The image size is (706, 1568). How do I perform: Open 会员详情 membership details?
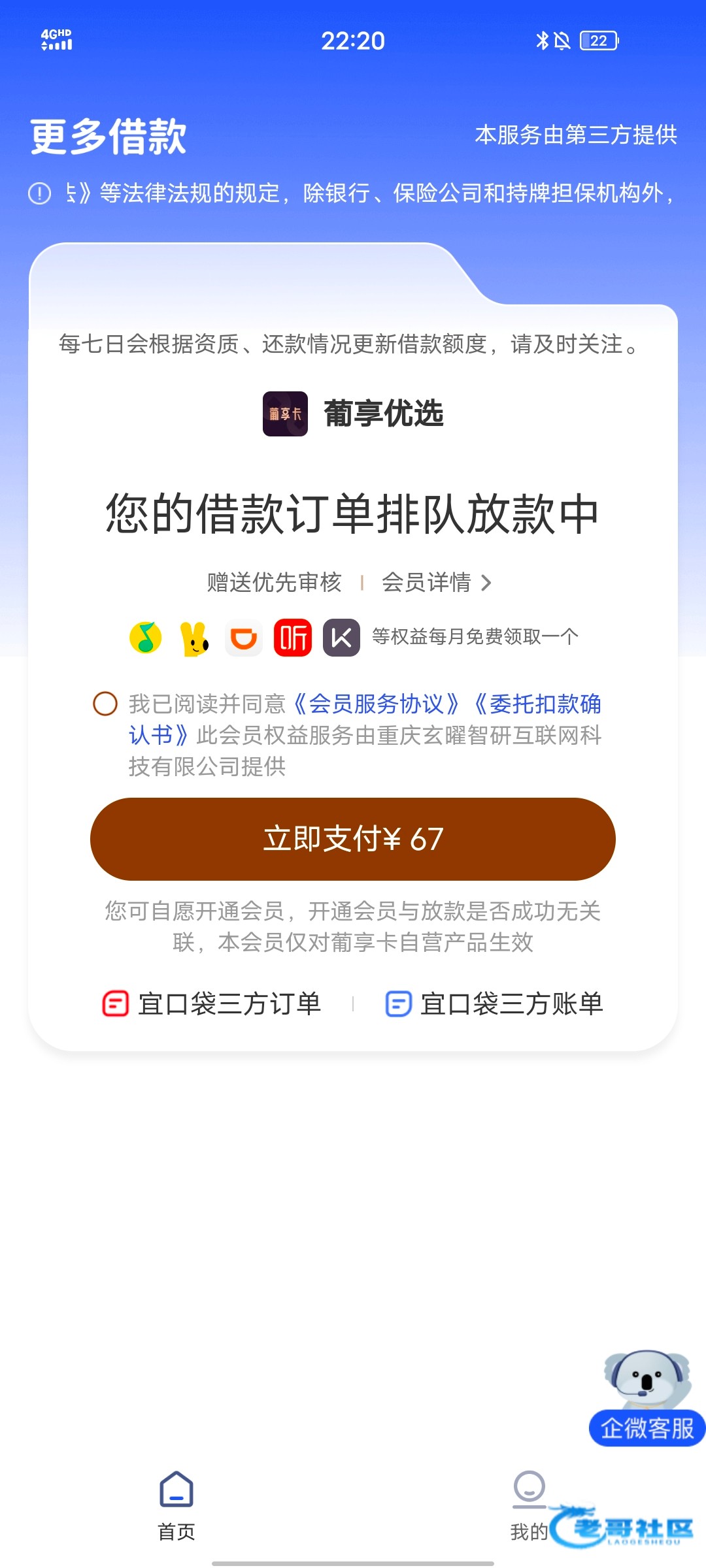(x=436, y=582)
